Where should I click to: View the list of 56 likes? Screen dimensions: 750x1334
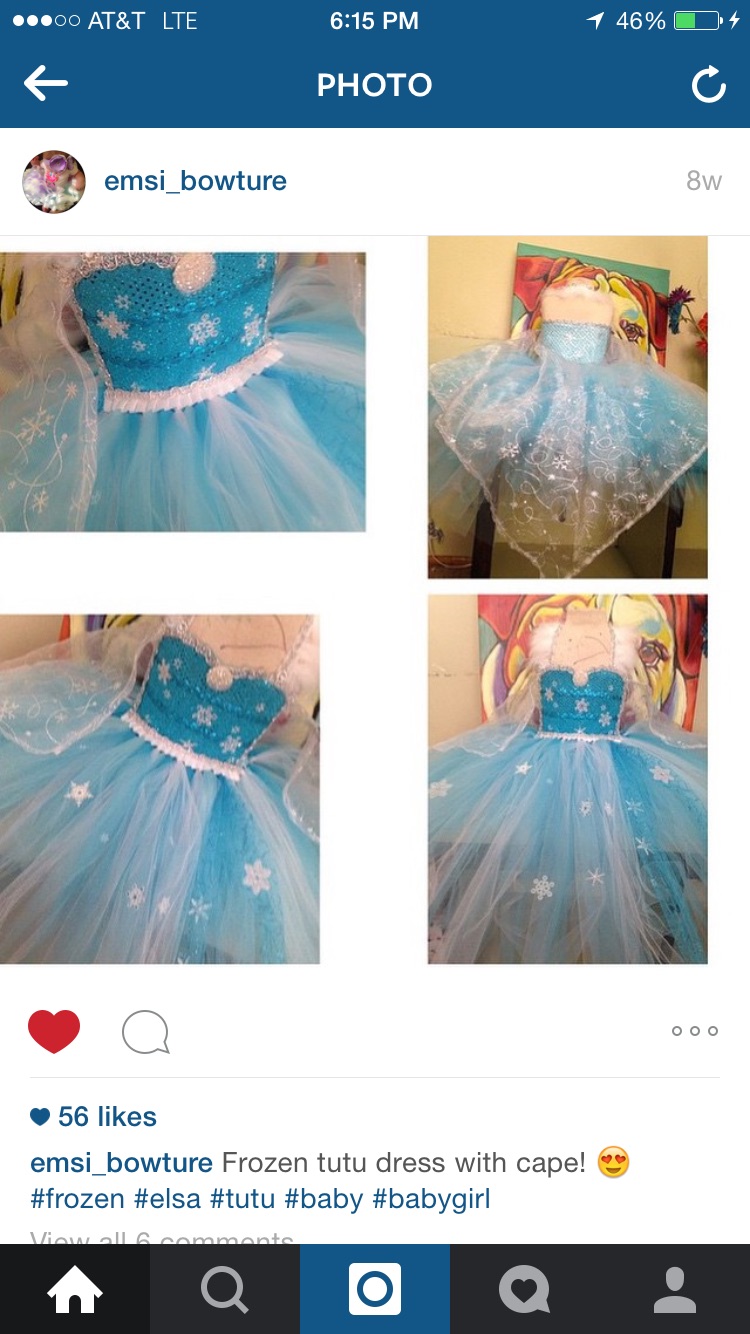pos(106,1116)
